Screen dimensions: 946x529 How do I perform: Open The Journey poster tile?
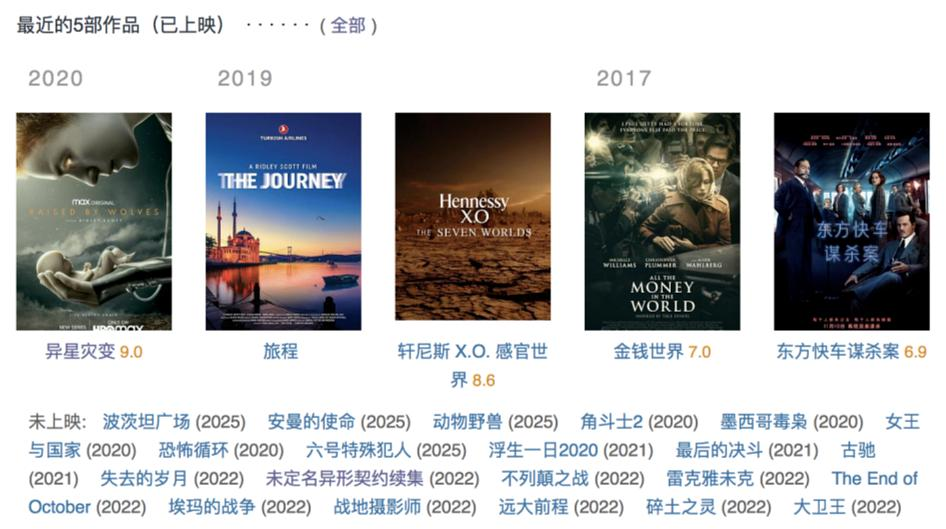(283, 221)
